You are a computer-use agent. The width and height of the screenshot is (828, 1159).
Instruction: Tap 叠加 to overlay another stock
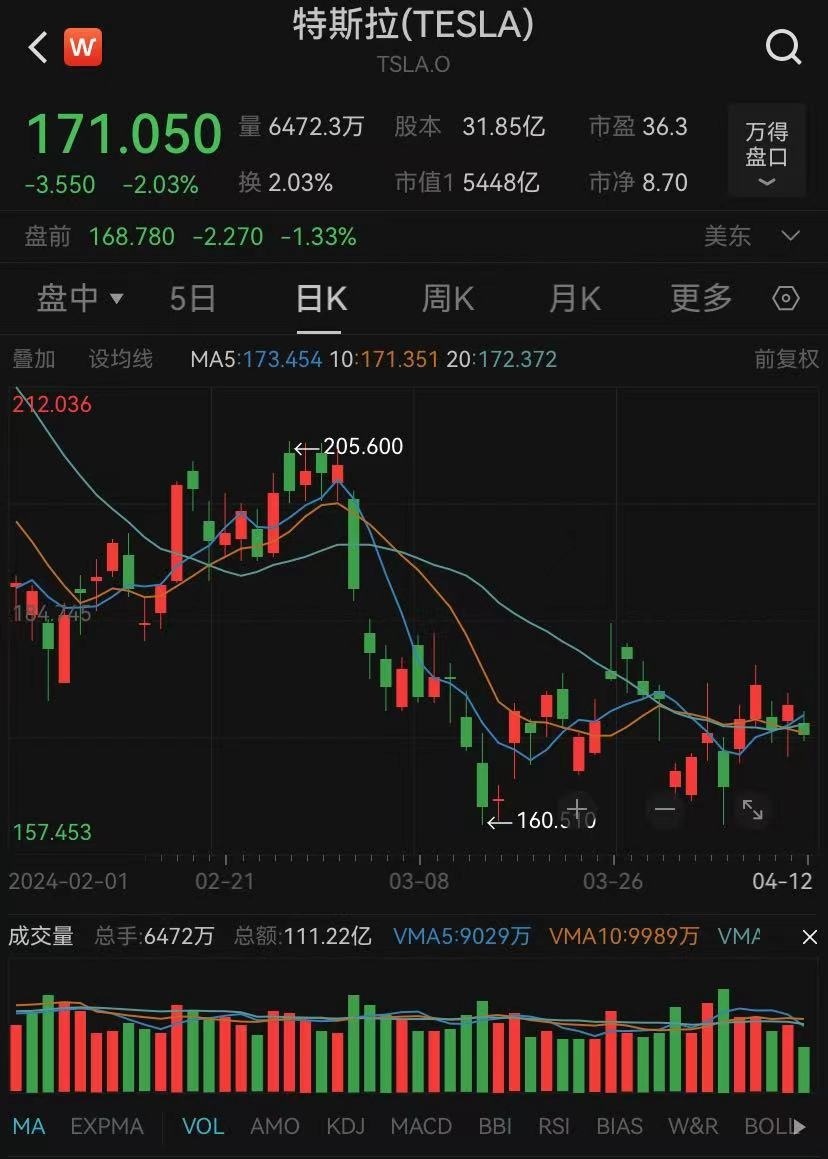[33, 359]
